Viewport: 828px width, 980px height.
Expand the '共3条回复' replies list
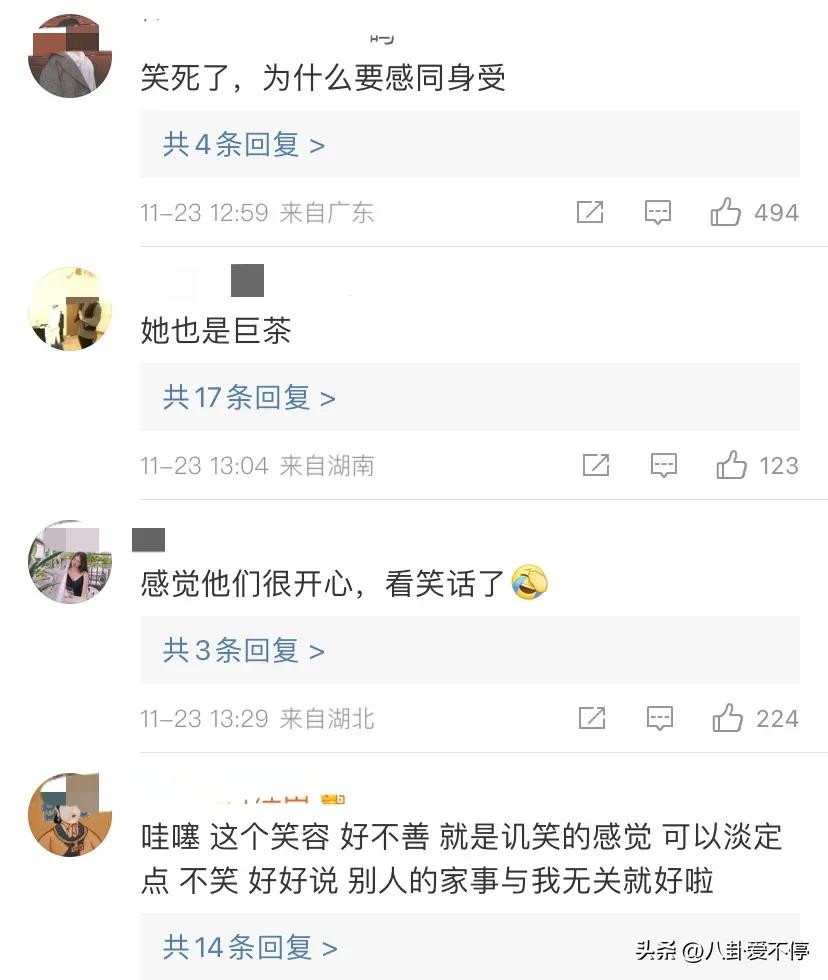pyautogui.click(x=240, y=650)
